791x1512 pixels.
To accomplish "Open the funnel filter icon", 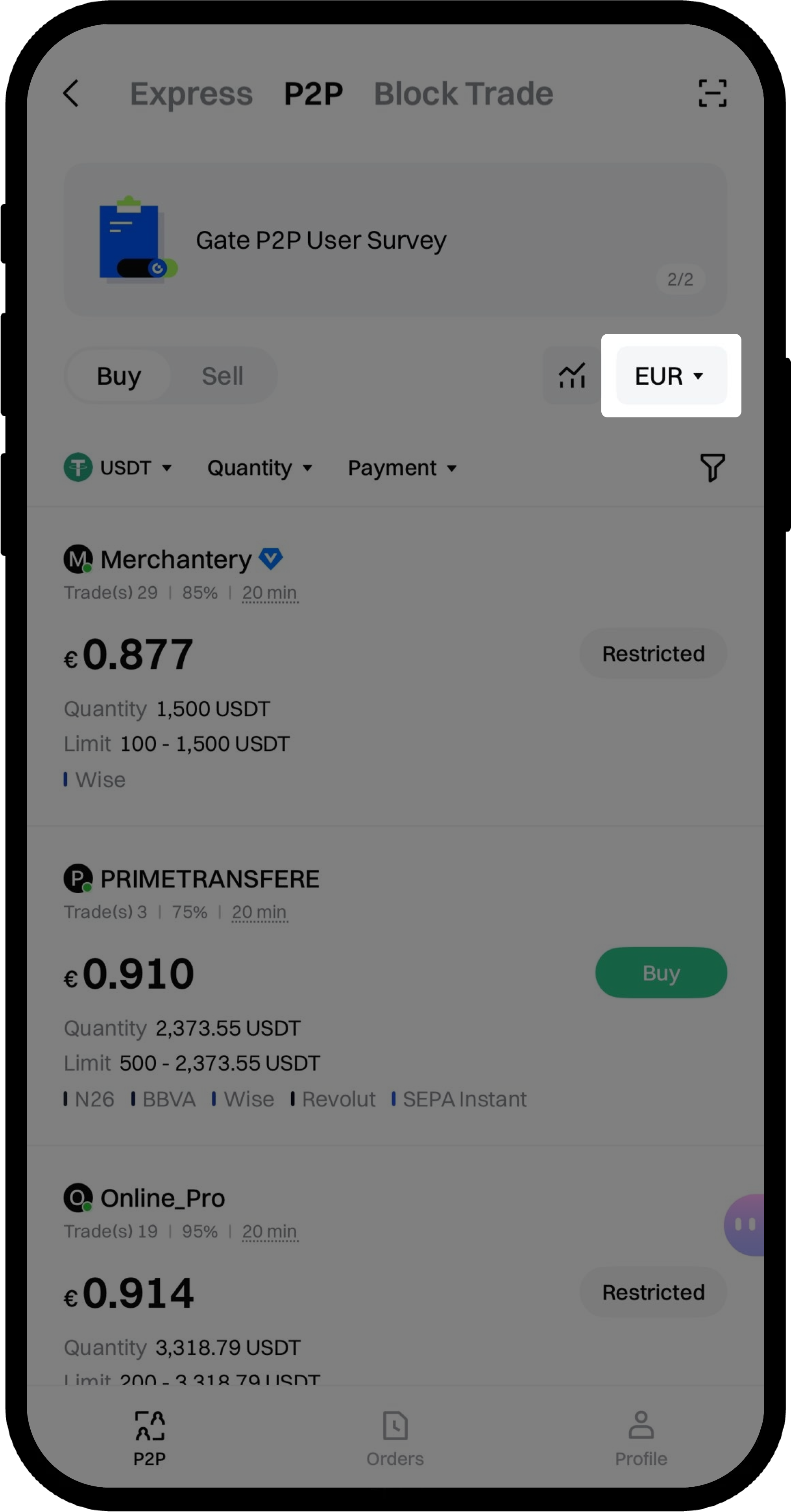I will coord(712,468).
